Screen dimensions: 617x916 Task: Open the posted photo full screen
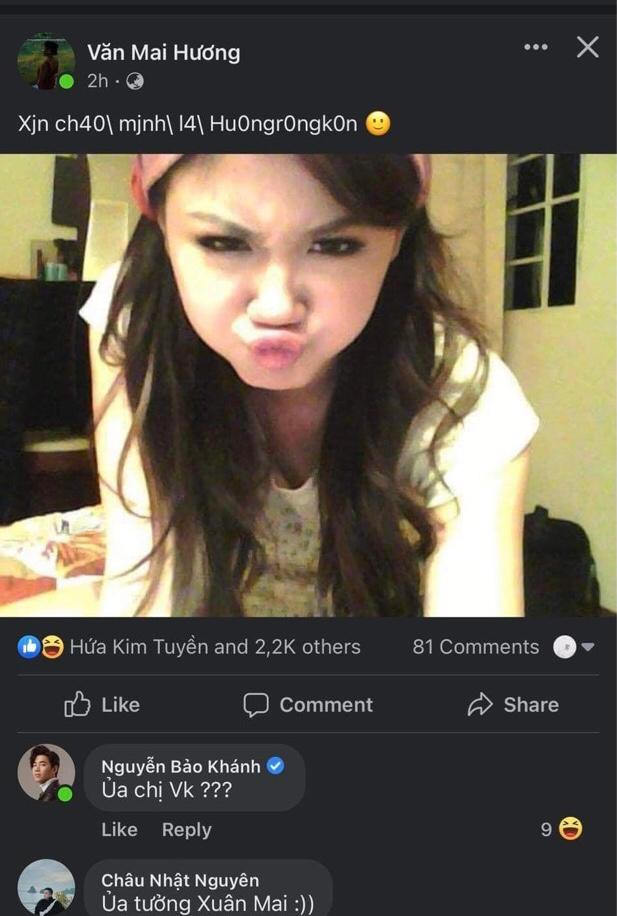[x=308, y=385]
